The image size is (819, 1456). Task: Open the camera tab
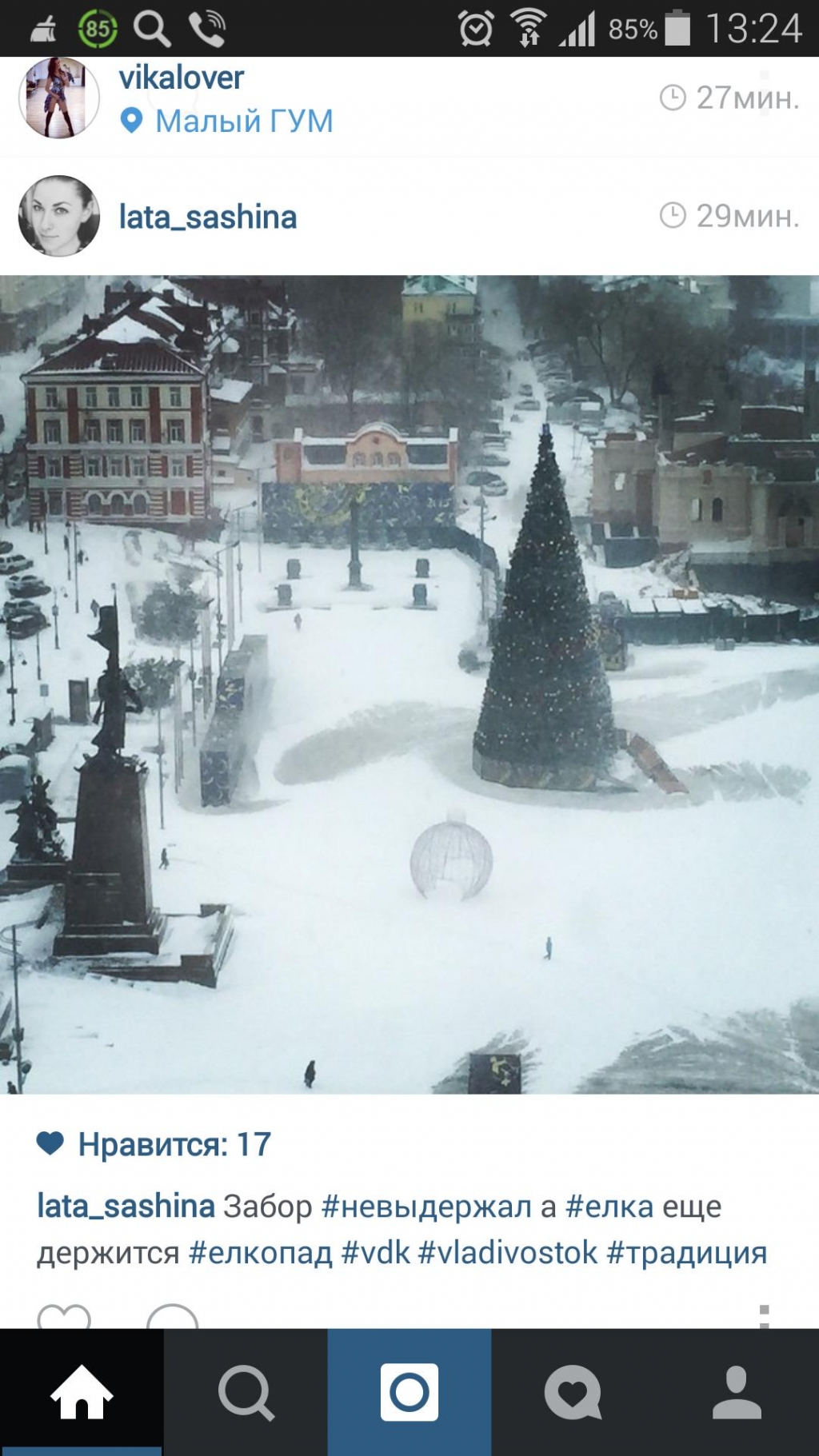409,1392
